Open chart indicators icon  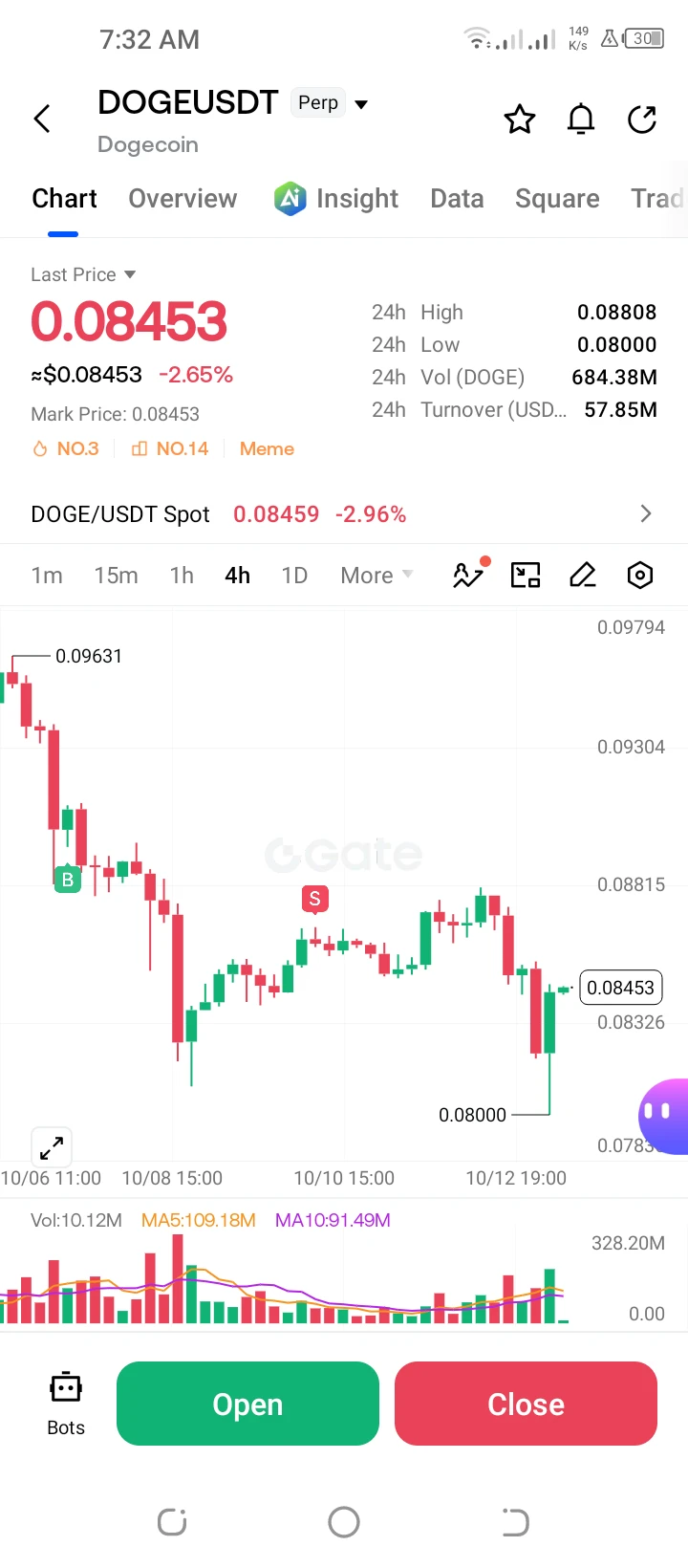pyautogui.click(x=468, y=575)
